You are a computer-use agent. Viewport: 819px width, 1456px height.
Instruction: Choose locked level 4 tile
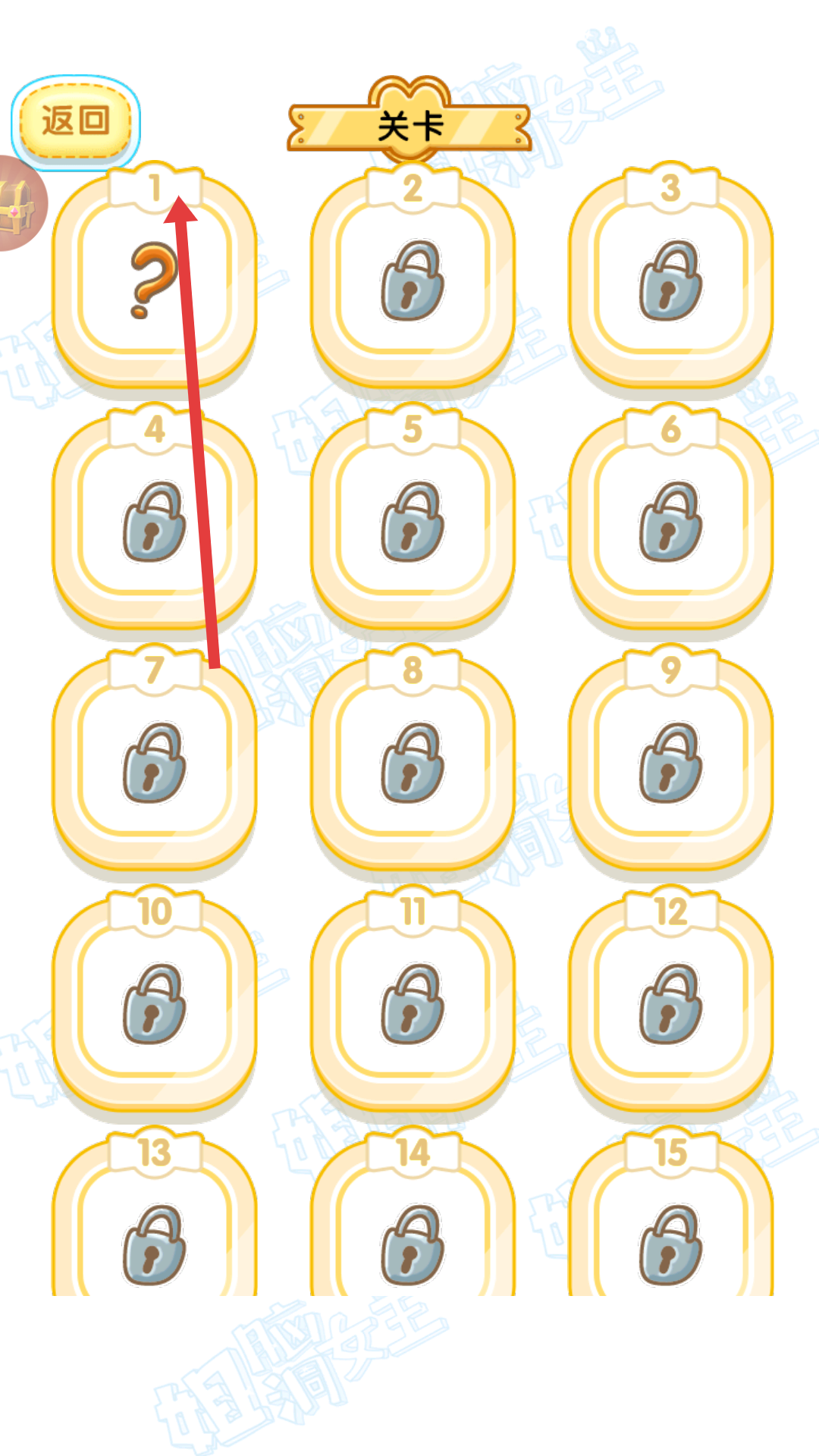click(x=155, y=522)
